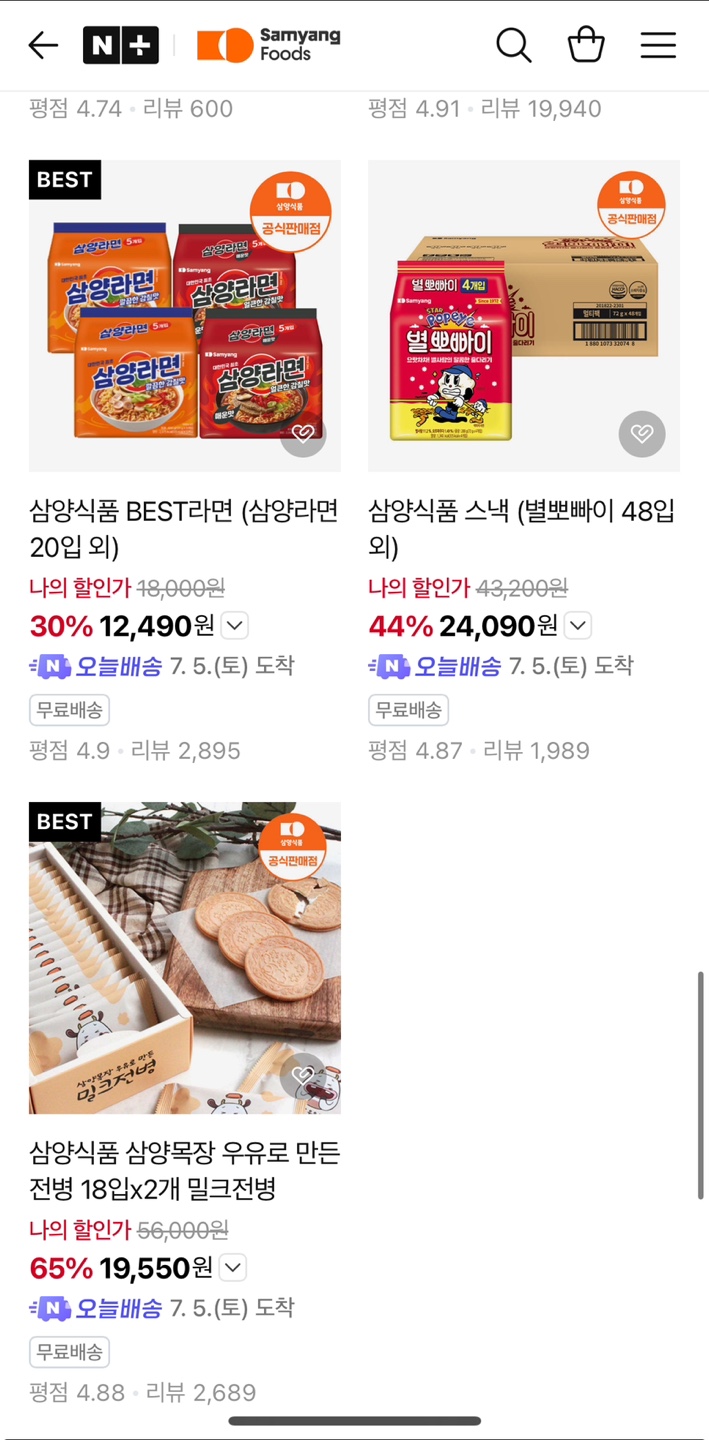
Task: Open the shopping bag
Action: click(x=586, y=45)
